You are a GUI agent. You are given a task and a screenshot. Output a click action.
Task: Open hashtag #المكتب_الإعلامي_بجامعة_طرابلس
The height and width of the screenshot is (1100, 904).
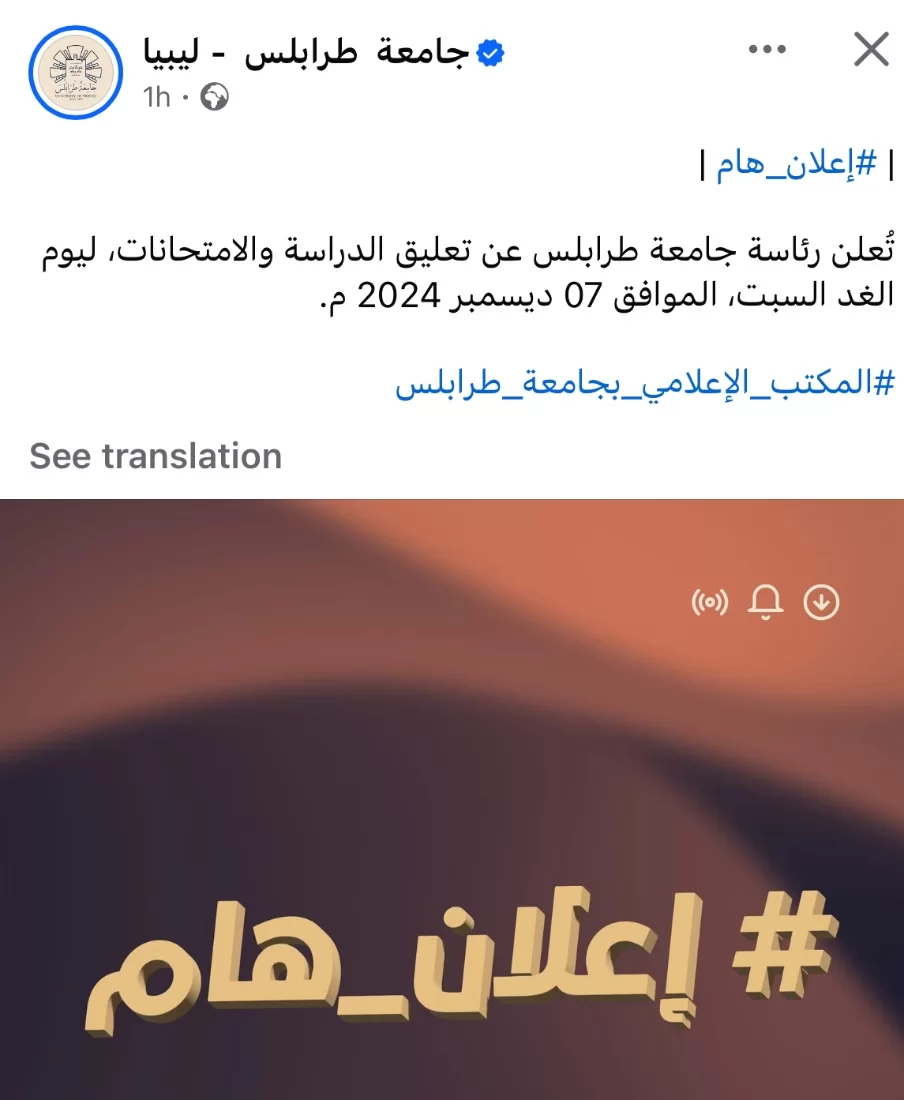(644, 384)
